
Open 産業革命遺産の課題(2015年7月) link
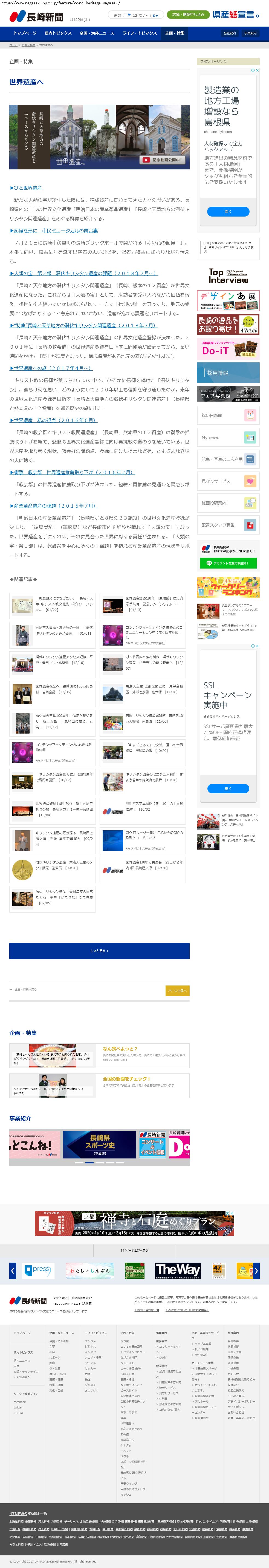[53, 506]
